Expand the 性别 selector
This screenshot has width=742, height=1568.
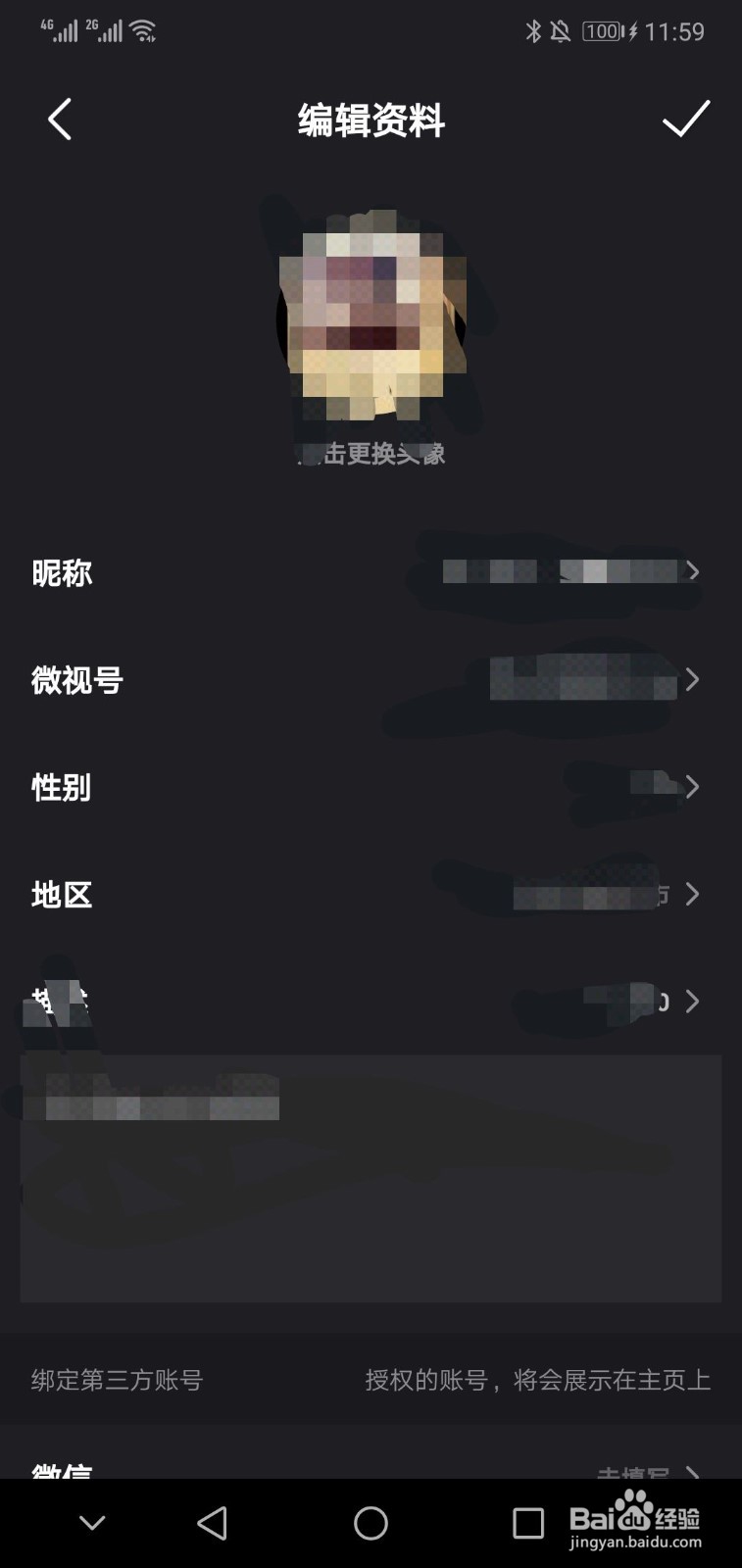pyautogui.click(x=371, y=787)
